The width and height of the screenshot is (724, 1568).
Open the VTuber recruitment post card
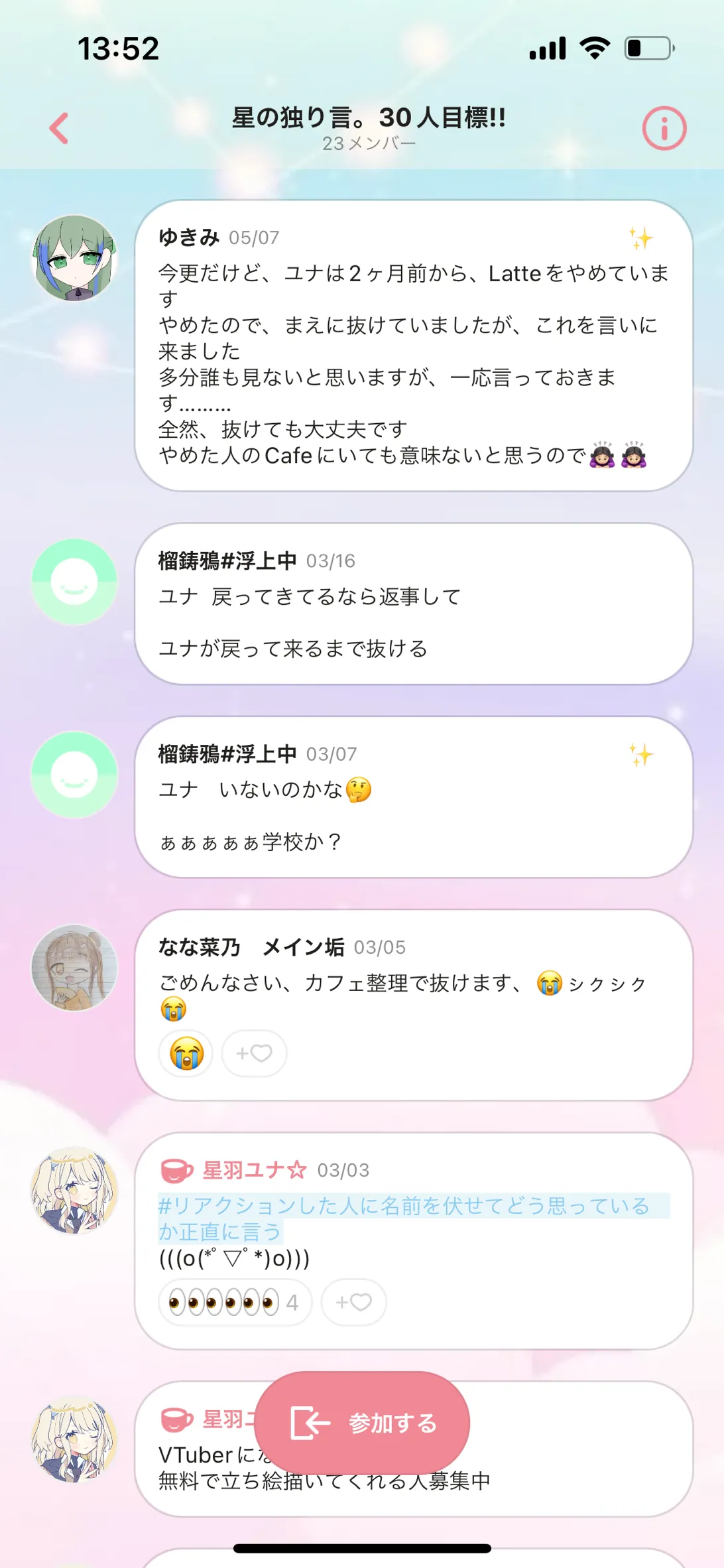[414, 1449]
